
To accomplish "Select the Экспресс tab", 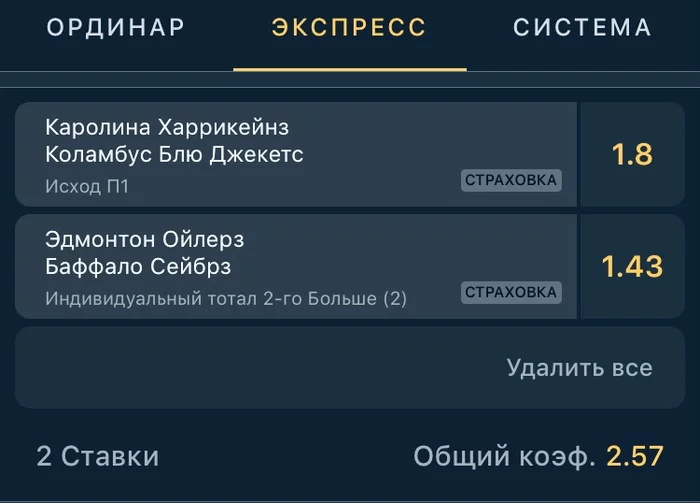I will click(x=349, y=28).
